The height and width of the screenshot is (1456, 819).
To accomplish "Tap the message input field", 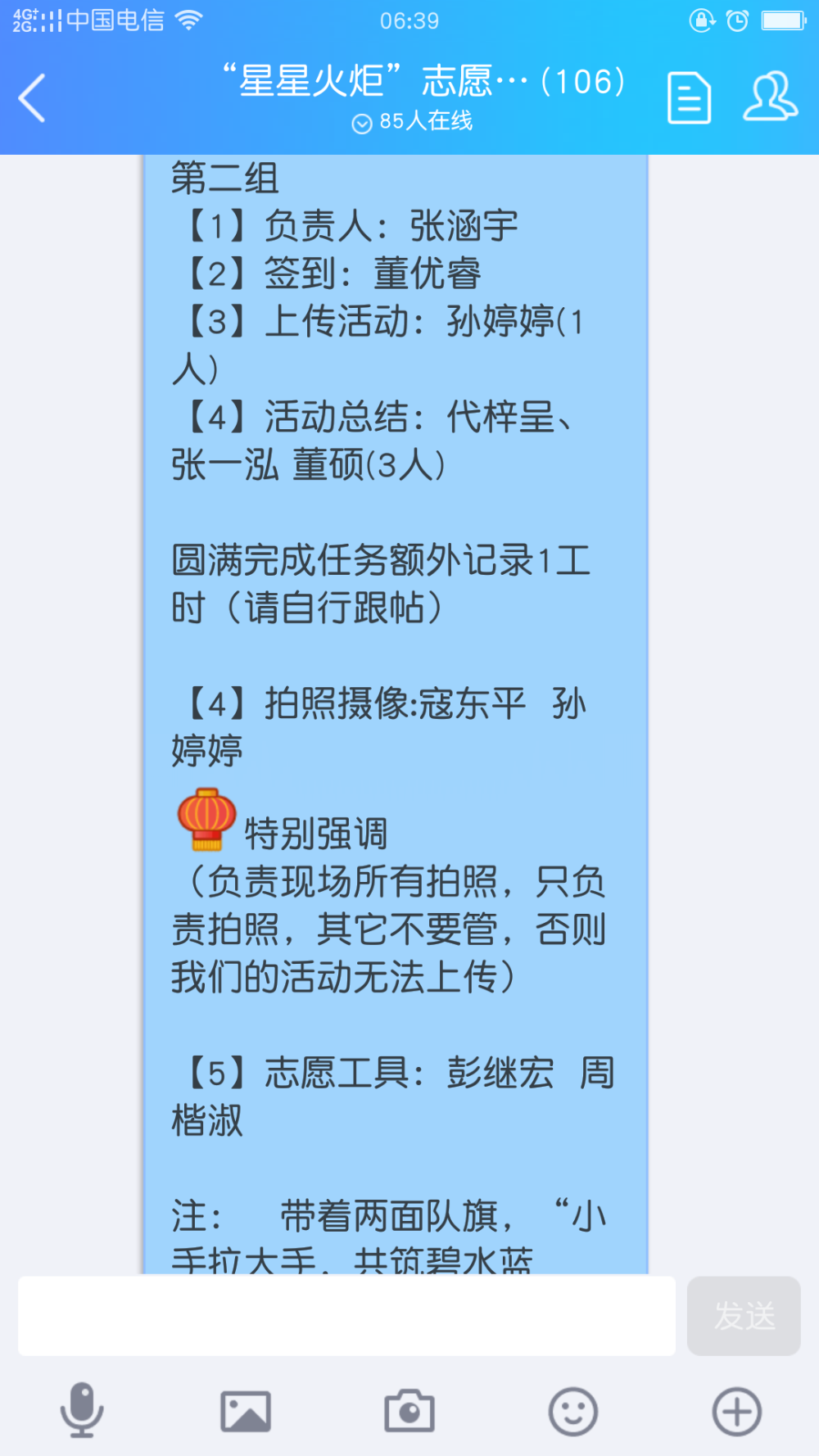I will click(347, 1315).
